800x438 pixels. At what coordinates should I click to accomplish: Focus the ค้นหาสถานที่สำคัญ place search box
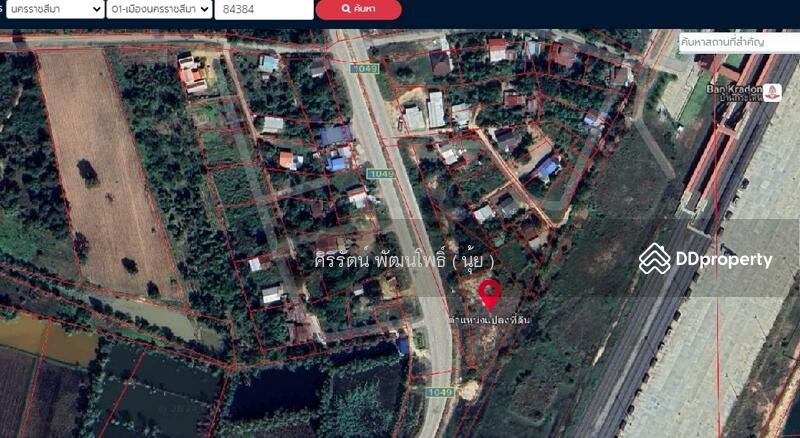coord(737,43)
